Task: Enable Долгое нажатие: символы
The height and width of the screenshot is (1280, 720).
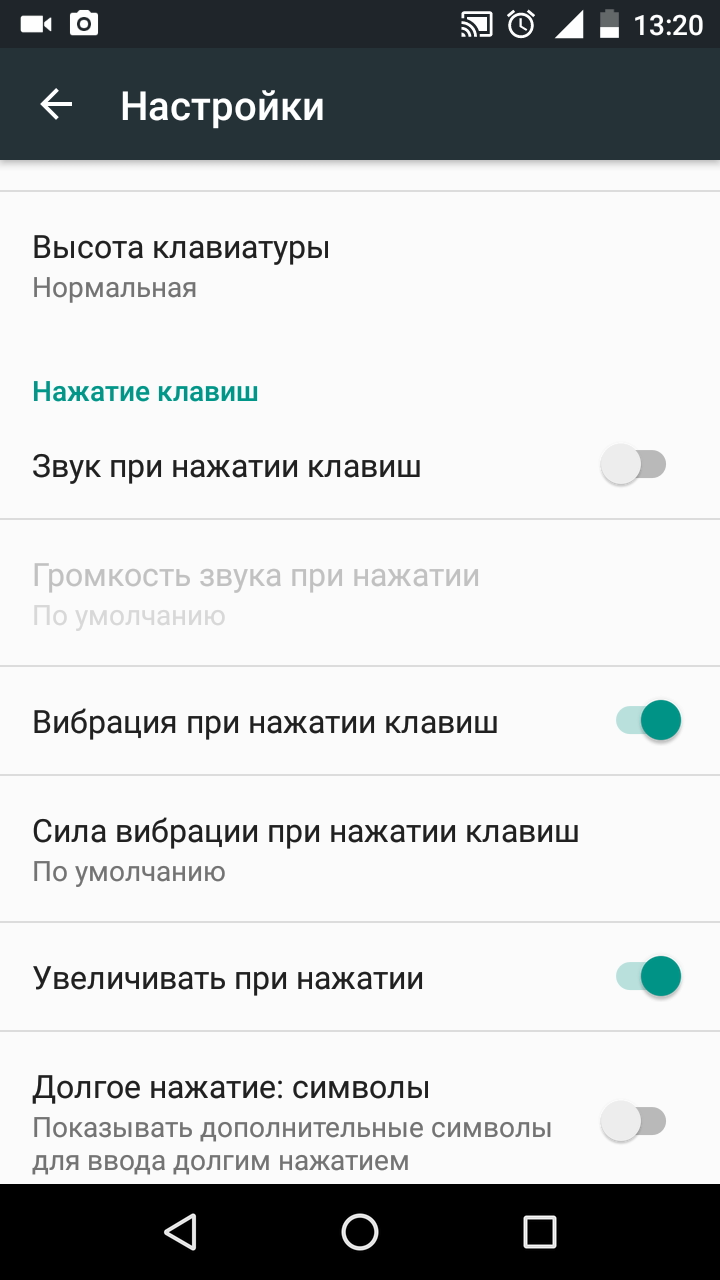Action: coord(634,1121)
